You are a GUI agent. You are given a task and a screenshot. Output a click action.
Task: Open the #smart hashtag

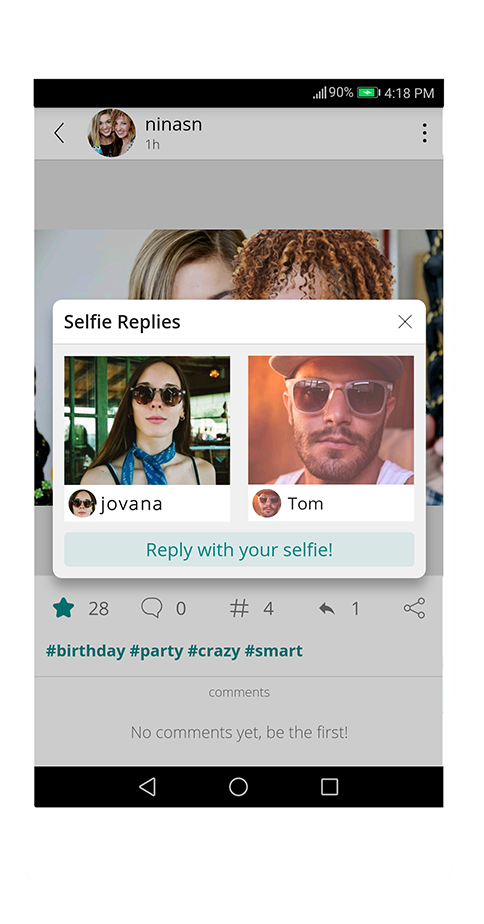[x=274, y=651]
